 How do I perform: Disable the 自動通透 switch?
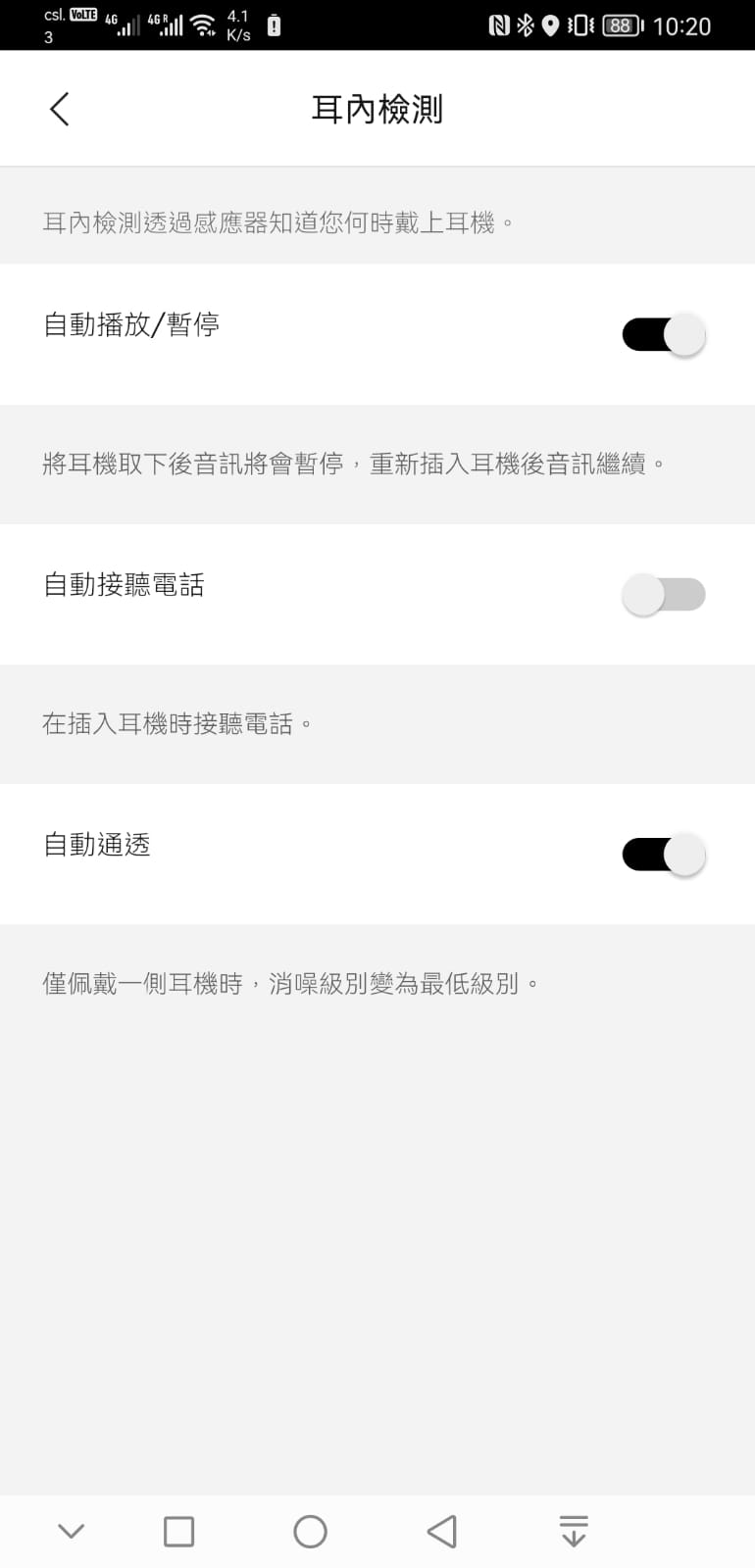click(664, 855)
